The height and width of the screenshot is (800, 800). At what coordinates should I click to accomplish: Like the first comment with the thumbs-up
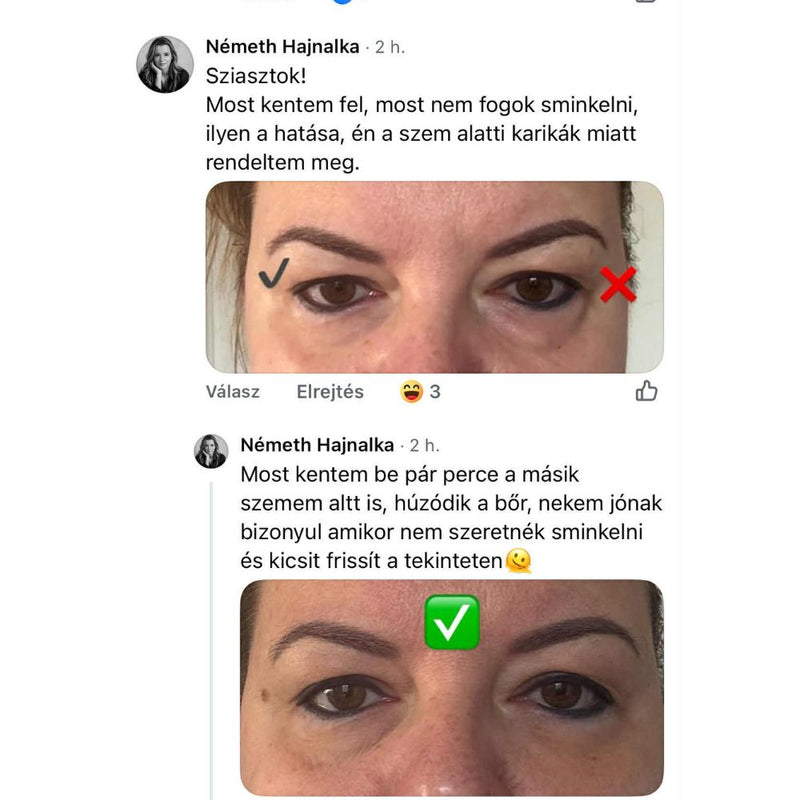pyautogui.click(x=647, y=391)
